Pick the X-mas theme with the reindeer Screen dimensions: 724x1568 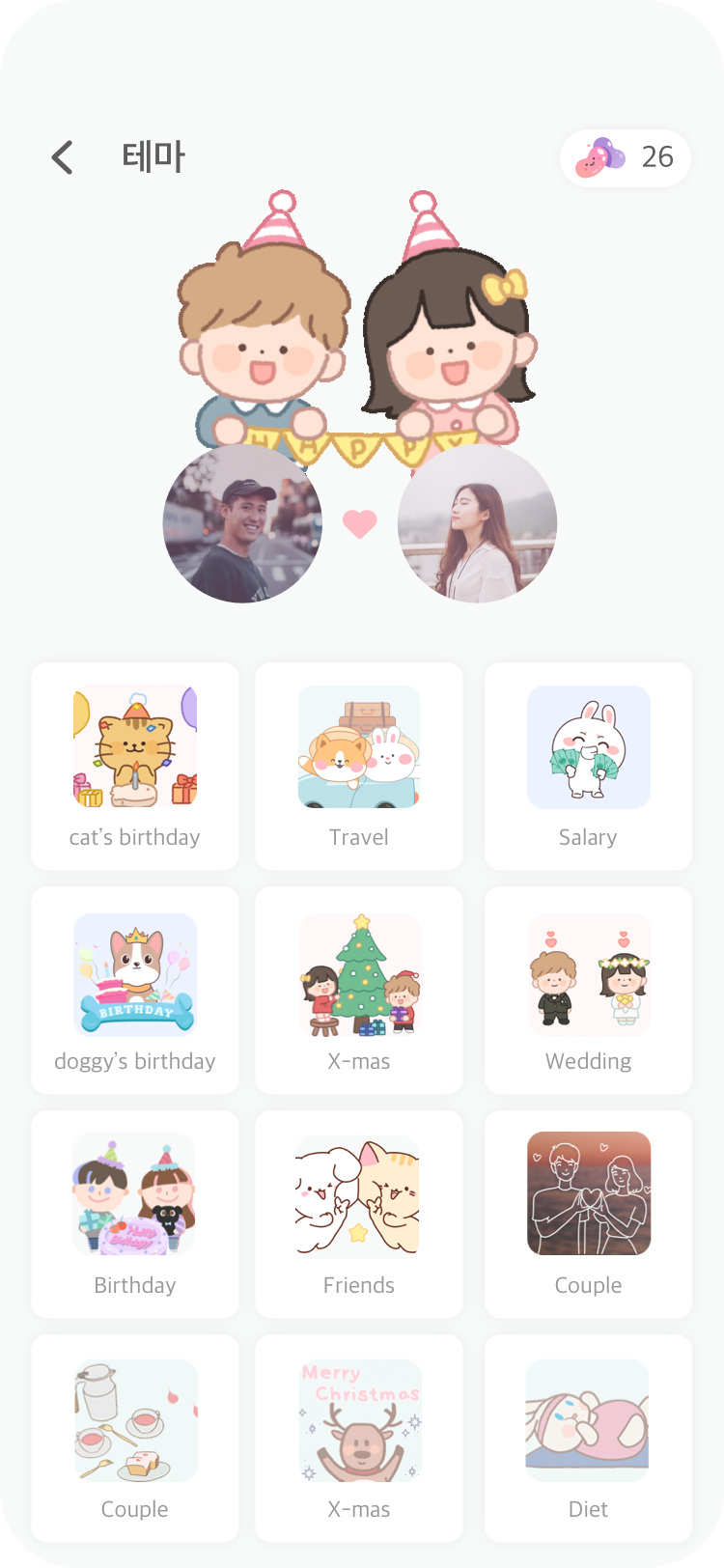[x=359, y=1438]
